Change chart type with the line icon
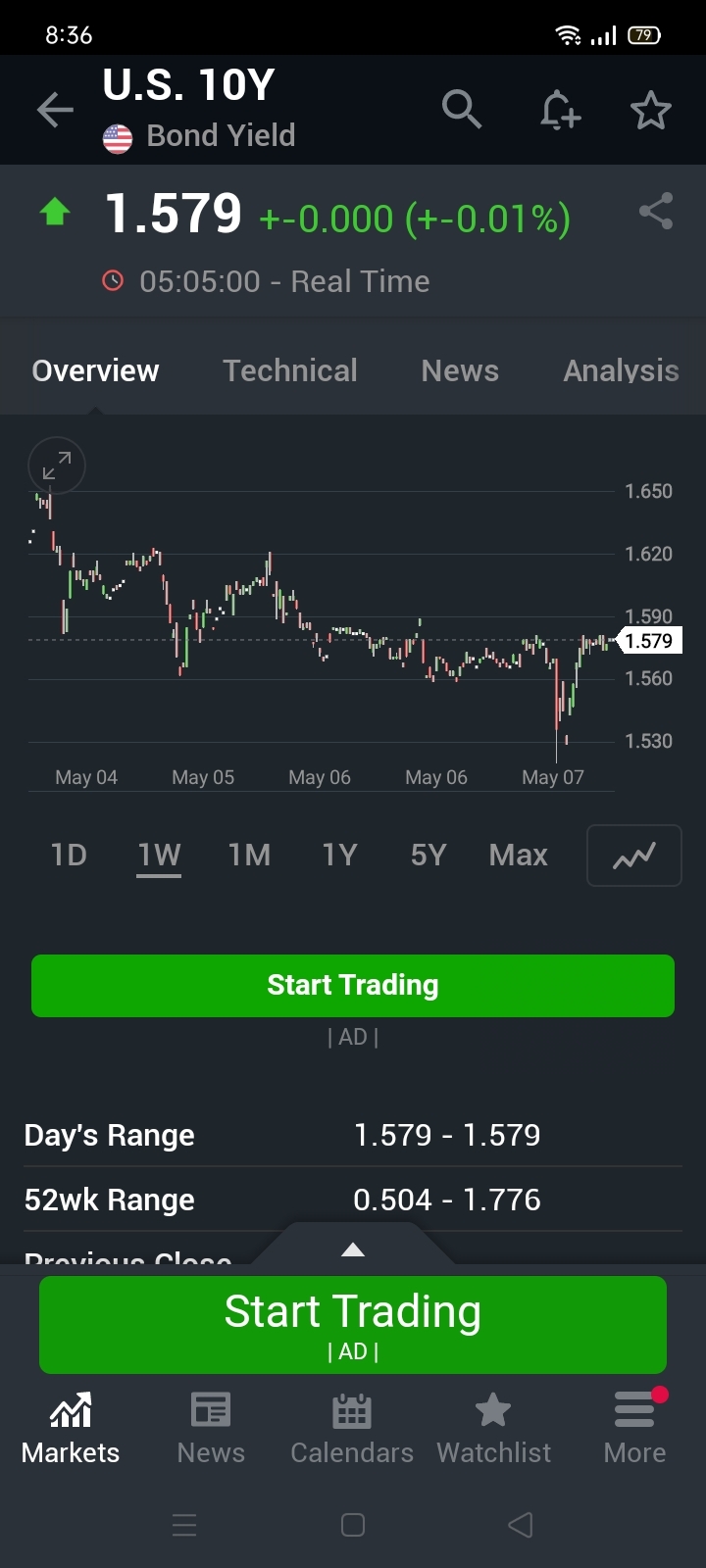706x1568 pixels. (633, 857)
